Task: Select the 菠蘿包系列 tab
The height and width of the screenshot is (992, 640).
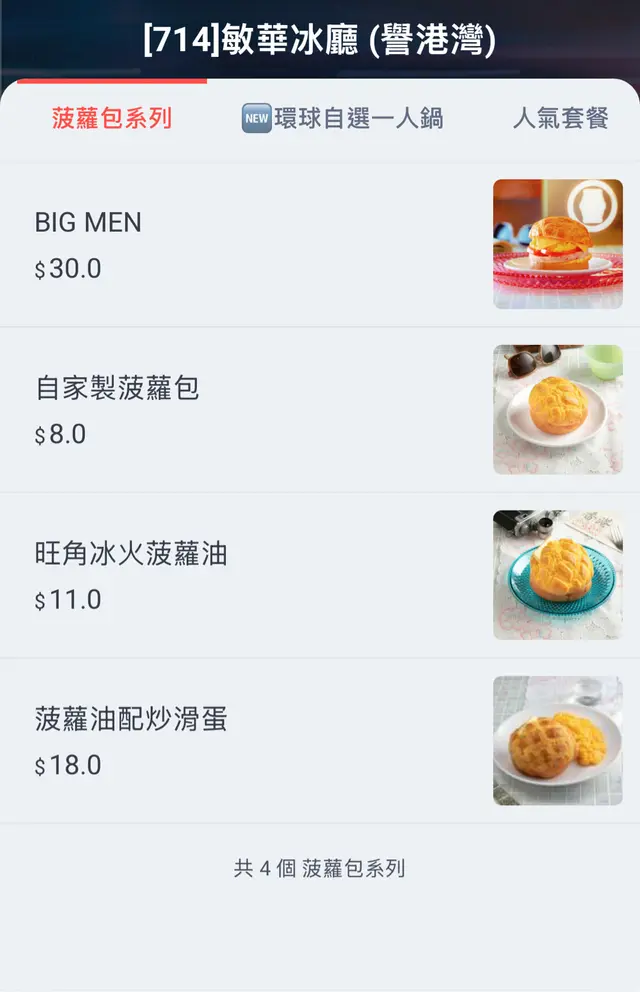Action: (112, 119)
